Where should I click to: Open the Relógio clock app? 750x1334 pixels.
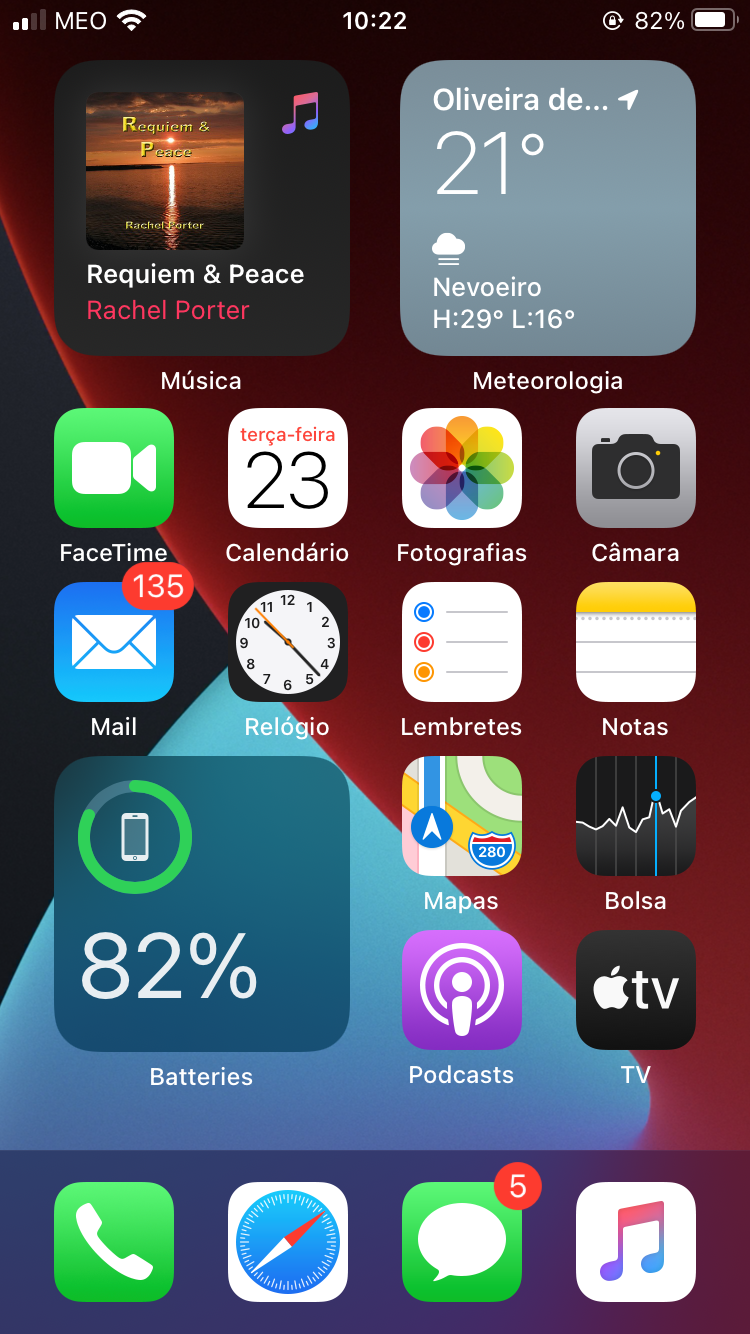[x=288, y=642]
